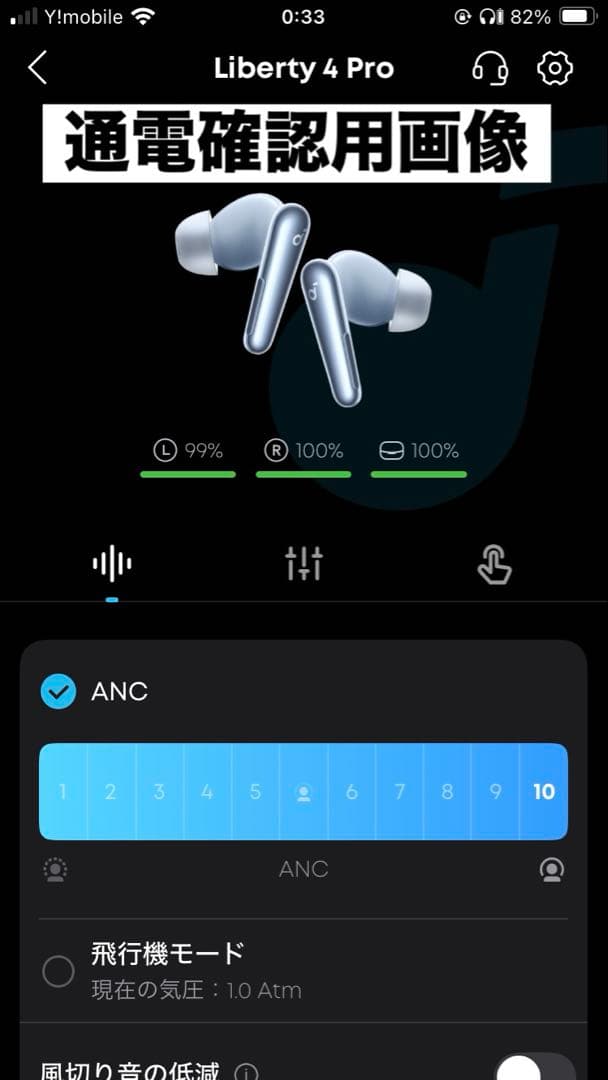Set ANC level to 1

[x=63, y=792]
